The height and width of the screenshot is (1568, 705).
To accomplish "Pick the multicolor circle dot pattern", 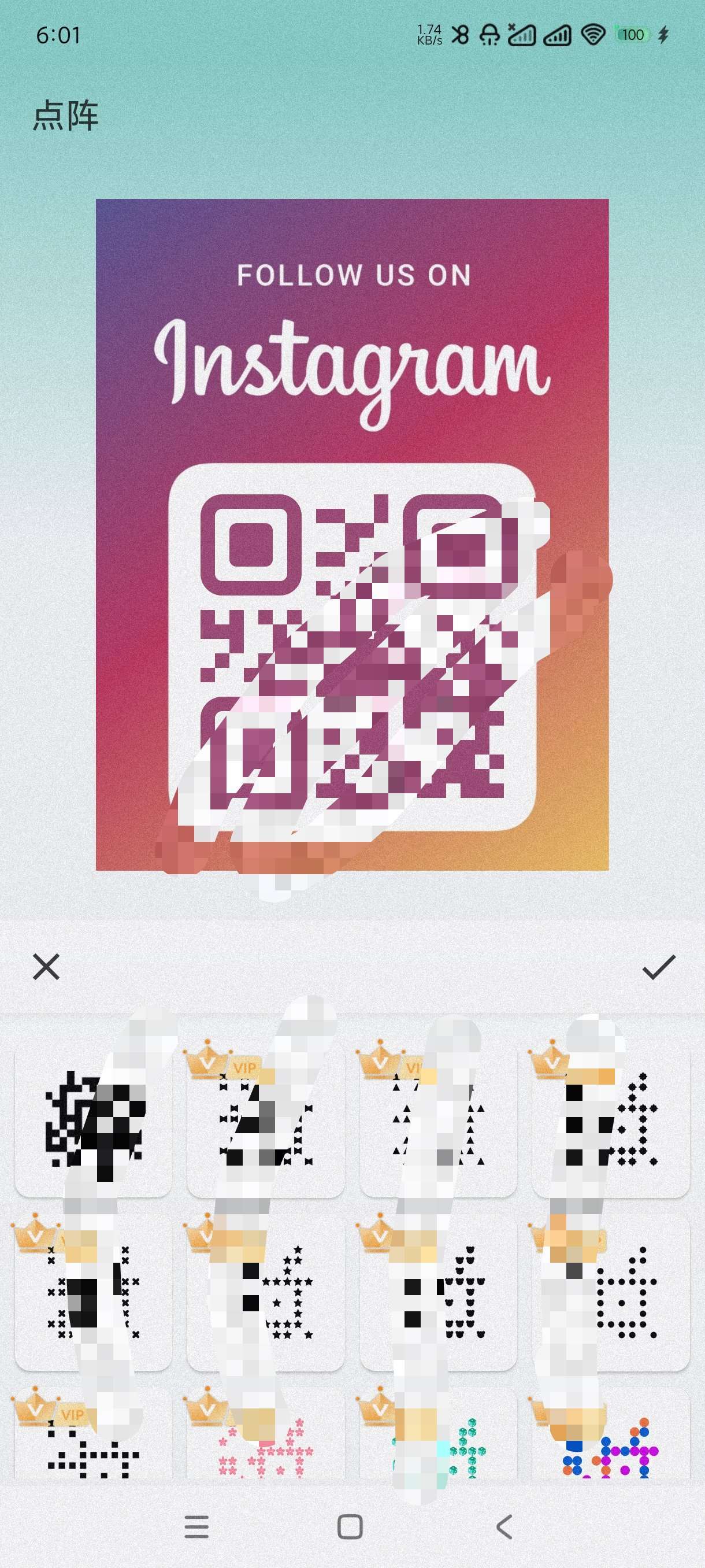I will pos(611,1444).
